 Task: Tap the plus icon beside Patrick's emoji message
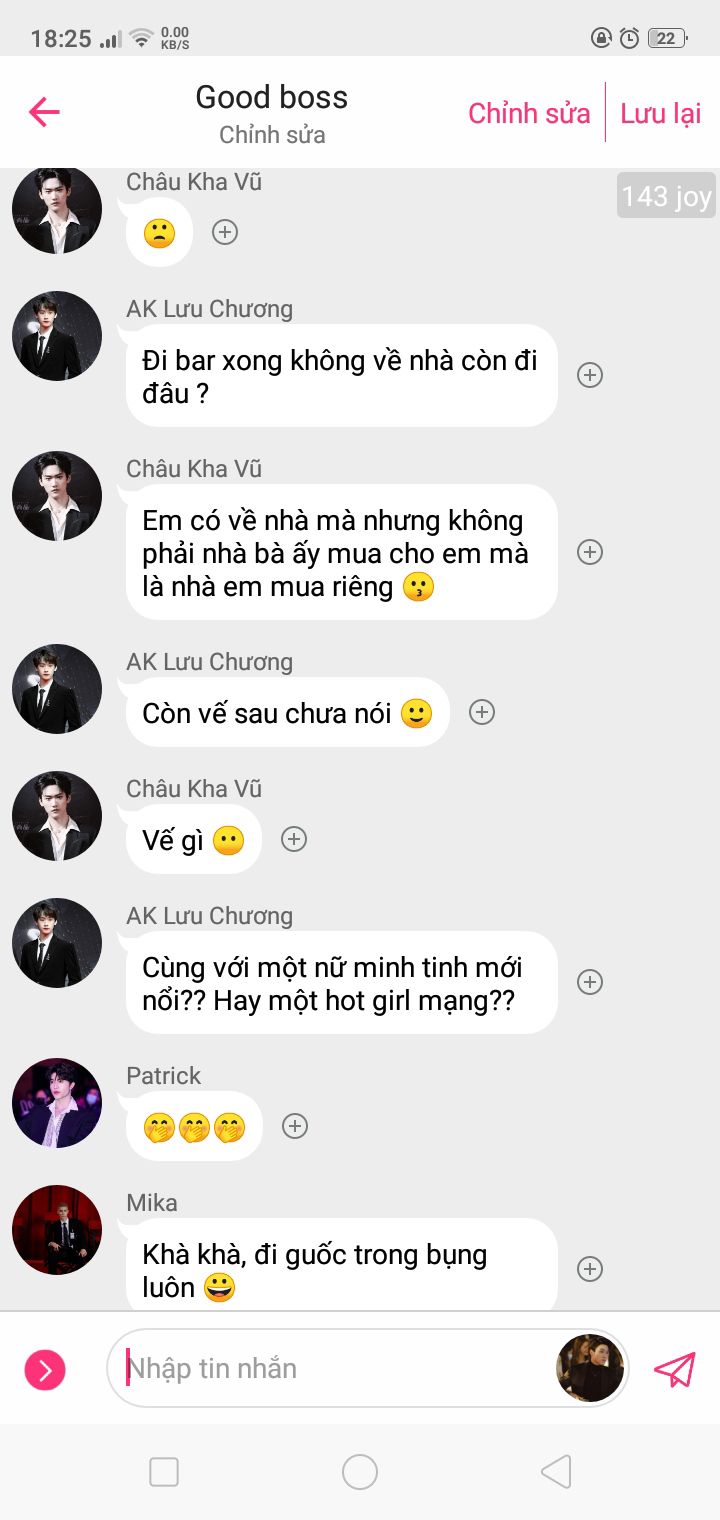[x=294, y=1126]
